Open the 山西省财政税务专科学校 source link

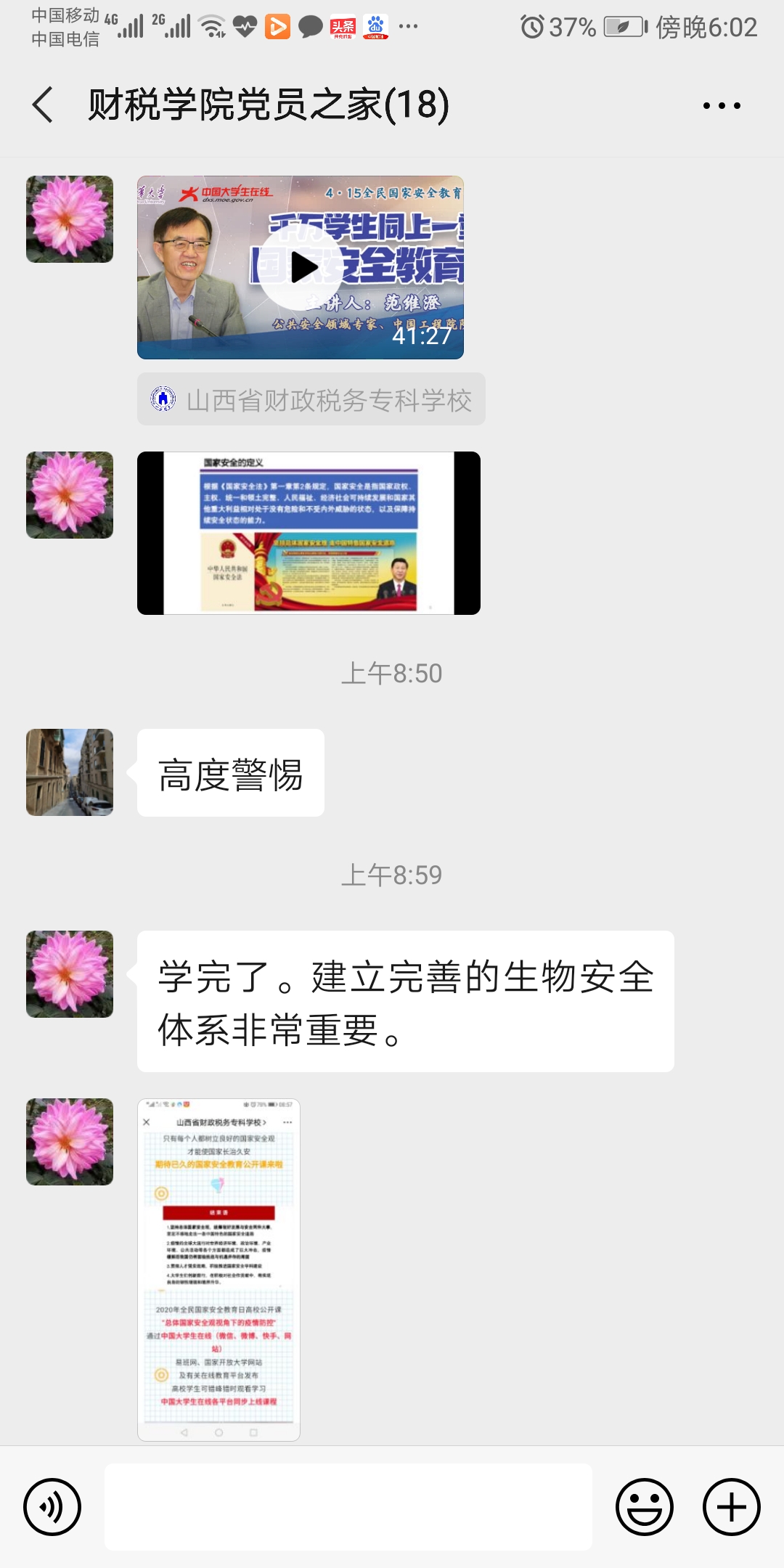(x=311, y=399)
